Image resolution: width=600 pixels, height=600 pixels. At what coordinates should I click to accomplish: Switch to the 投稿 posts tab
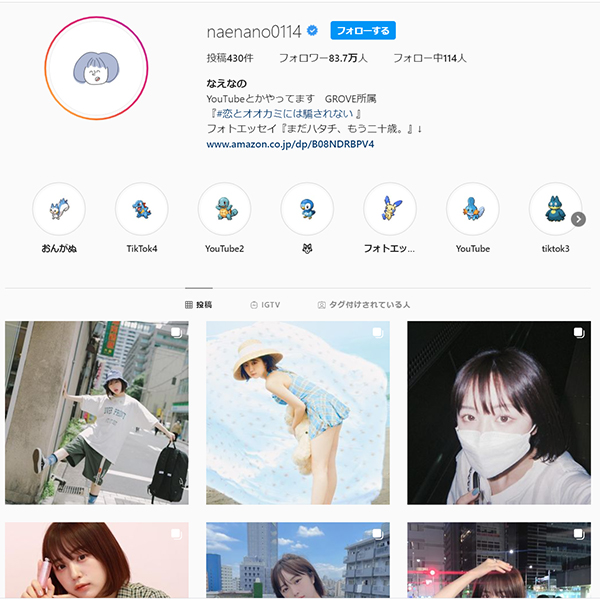tap(199, 304)
